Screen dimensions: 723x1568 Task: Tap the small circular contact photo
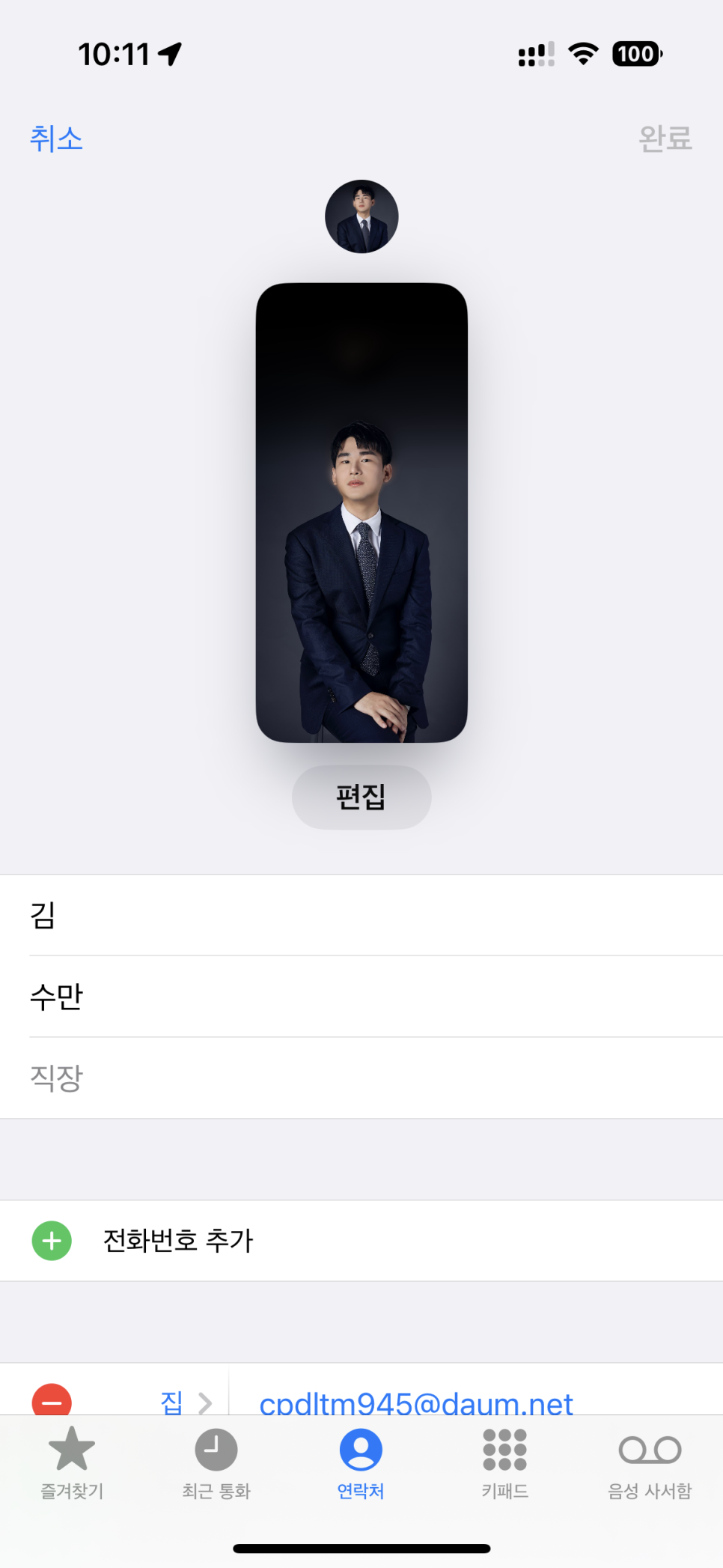click(x=361, y=216)
